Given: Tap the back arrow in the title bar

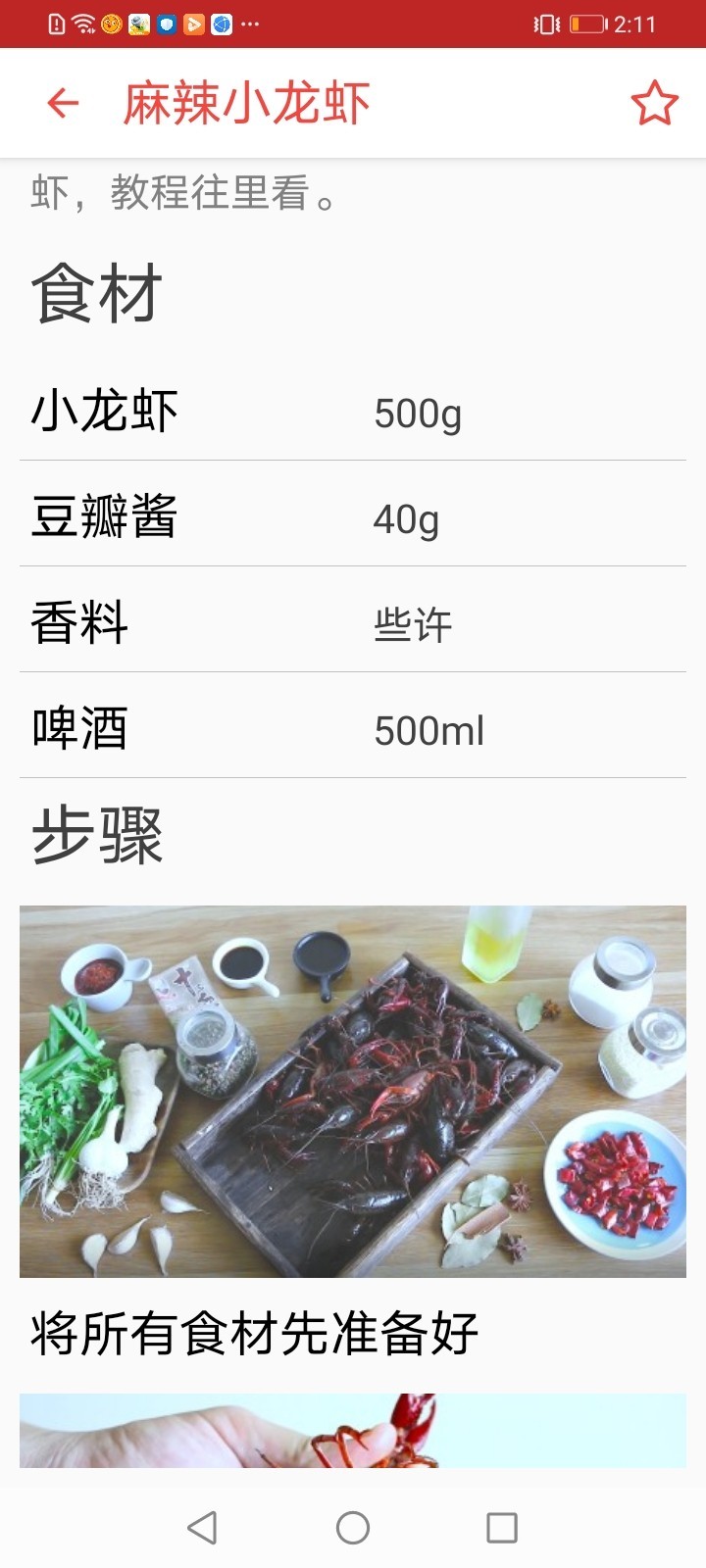Looking at the screenshot, I should pyautogui.click(x=61, y=102).
